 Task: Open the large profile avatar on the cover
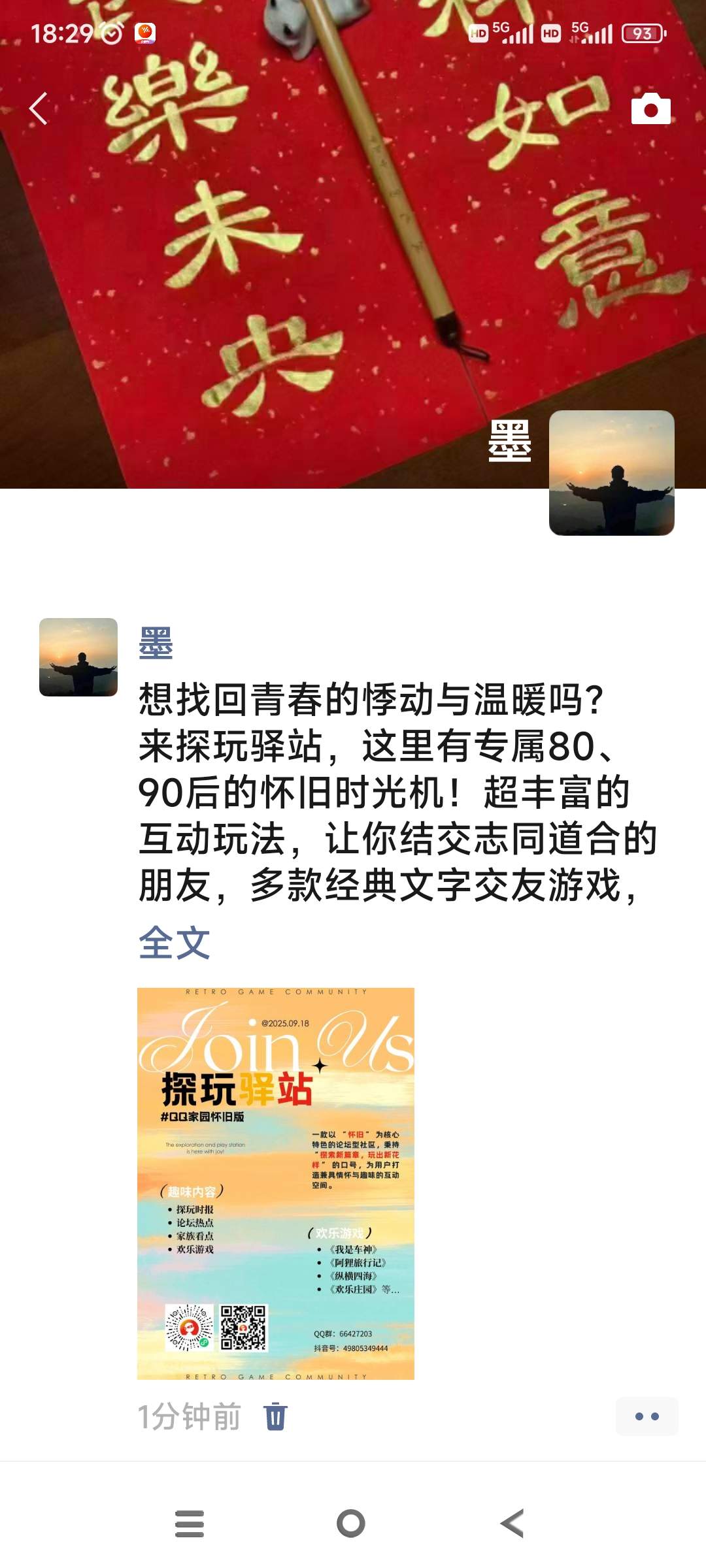pyautogui.click(x=611, y=473)
